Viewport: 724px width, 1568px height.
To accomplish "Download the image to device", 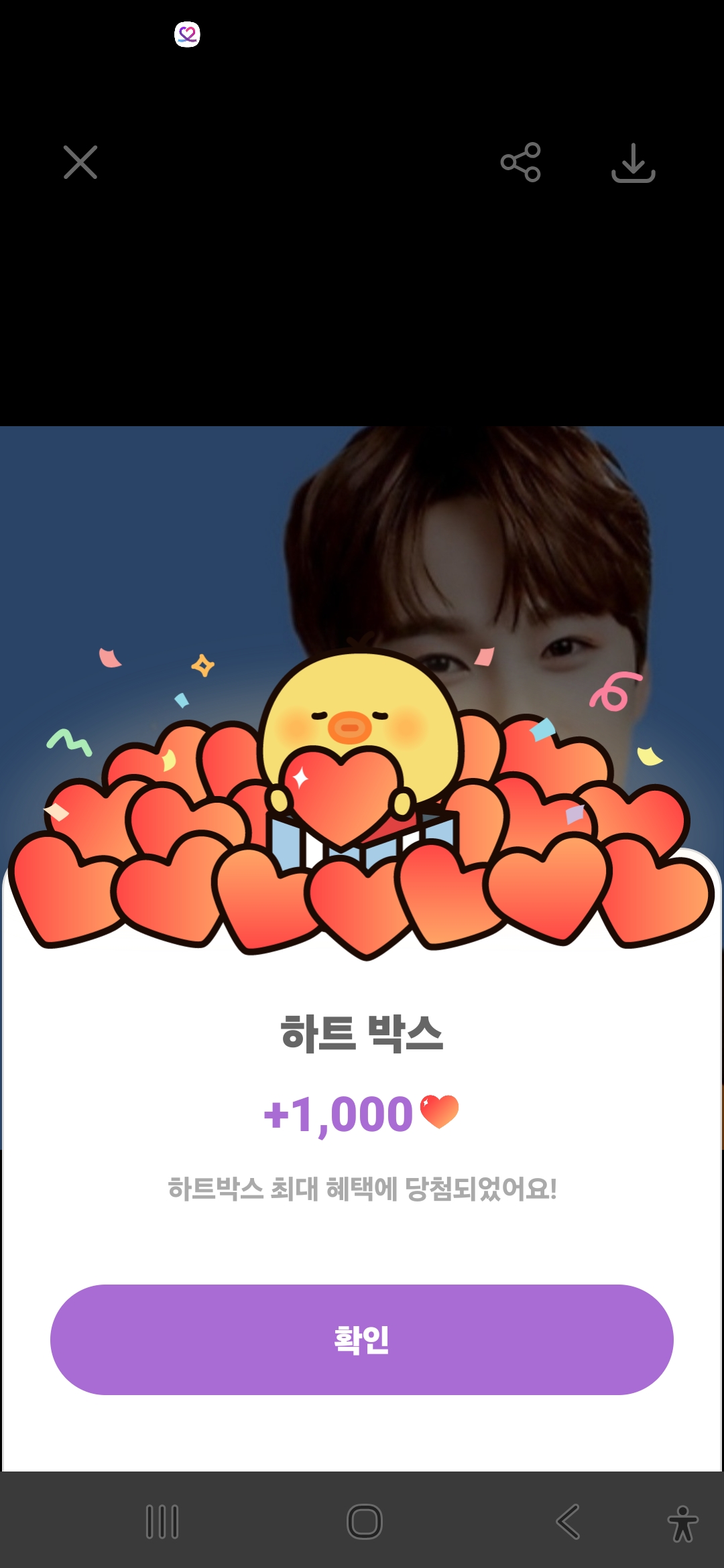I will pyautogui.click(x=633, y=163).
